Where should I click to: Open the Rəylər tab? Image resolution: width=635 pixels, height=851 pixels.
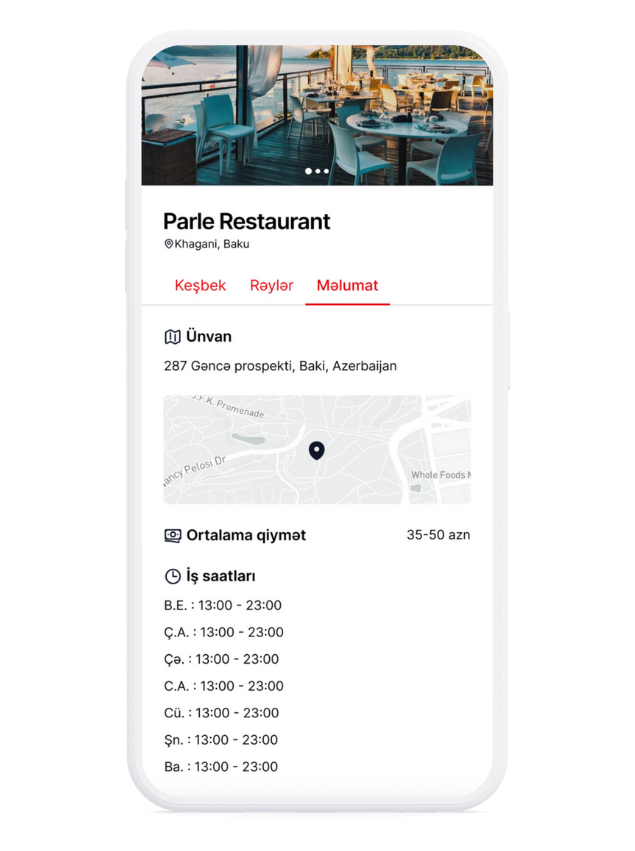pos(271,286)
